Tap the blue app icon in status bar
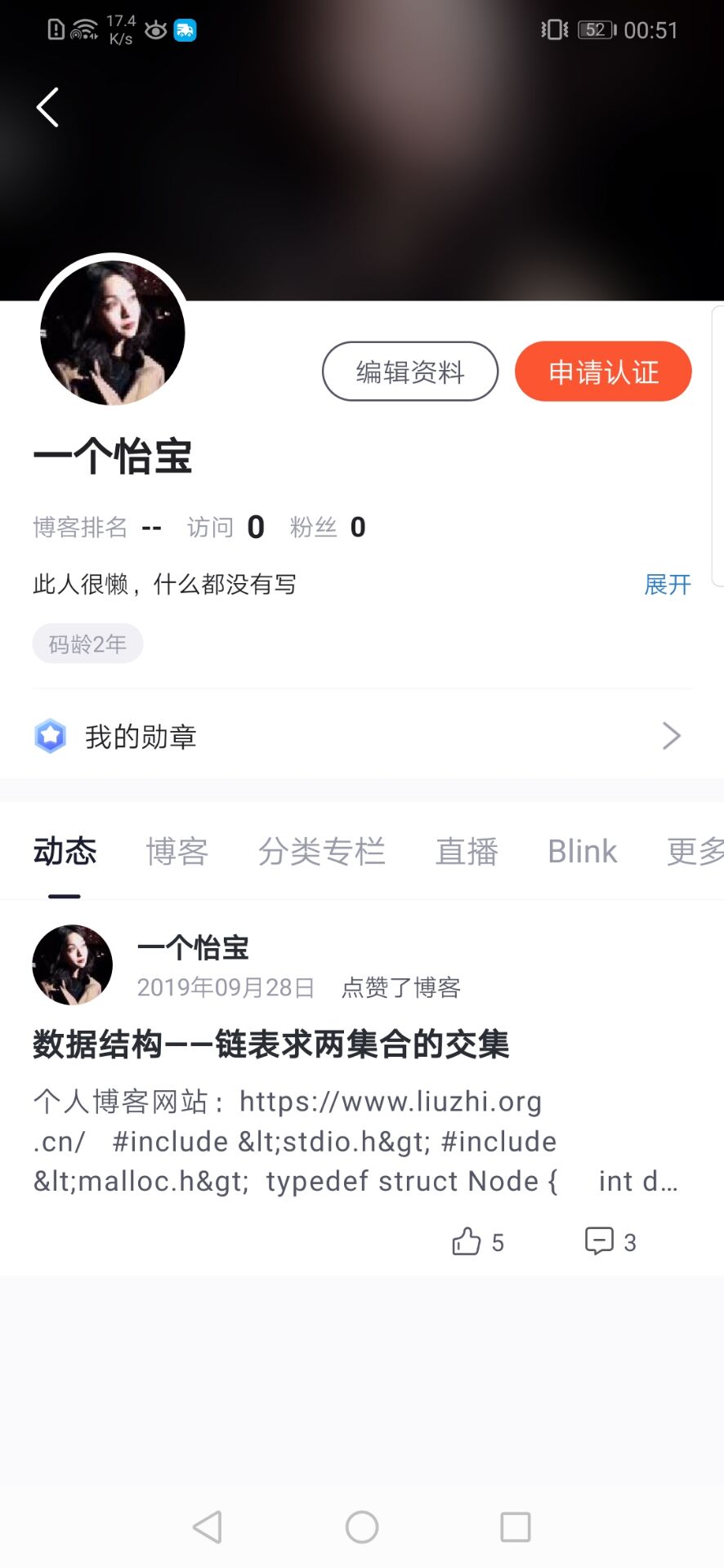724x1568 pixels. [186, 30]
